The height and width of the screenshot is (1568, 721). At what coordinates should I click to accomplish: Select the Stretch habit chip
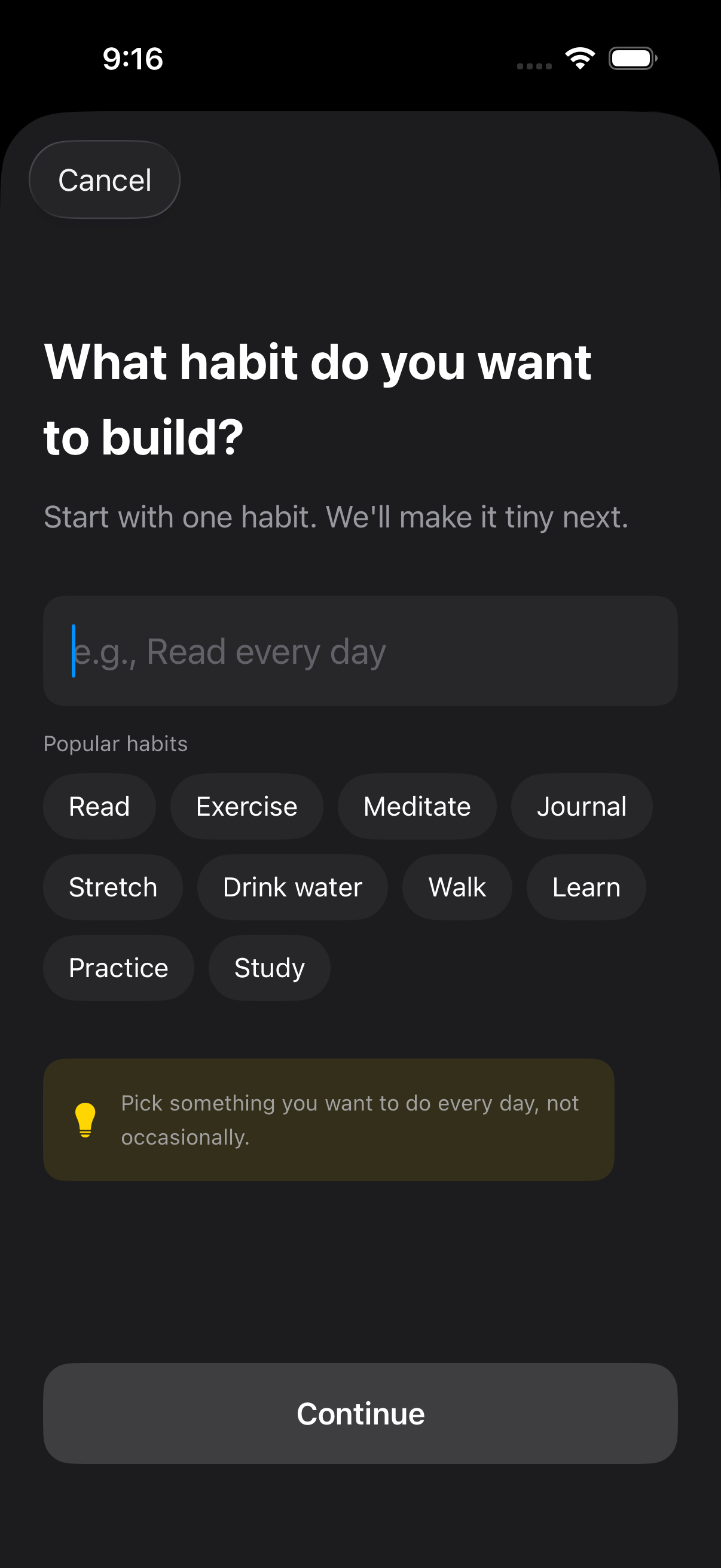pyautogui.click(x=112, y=886)
